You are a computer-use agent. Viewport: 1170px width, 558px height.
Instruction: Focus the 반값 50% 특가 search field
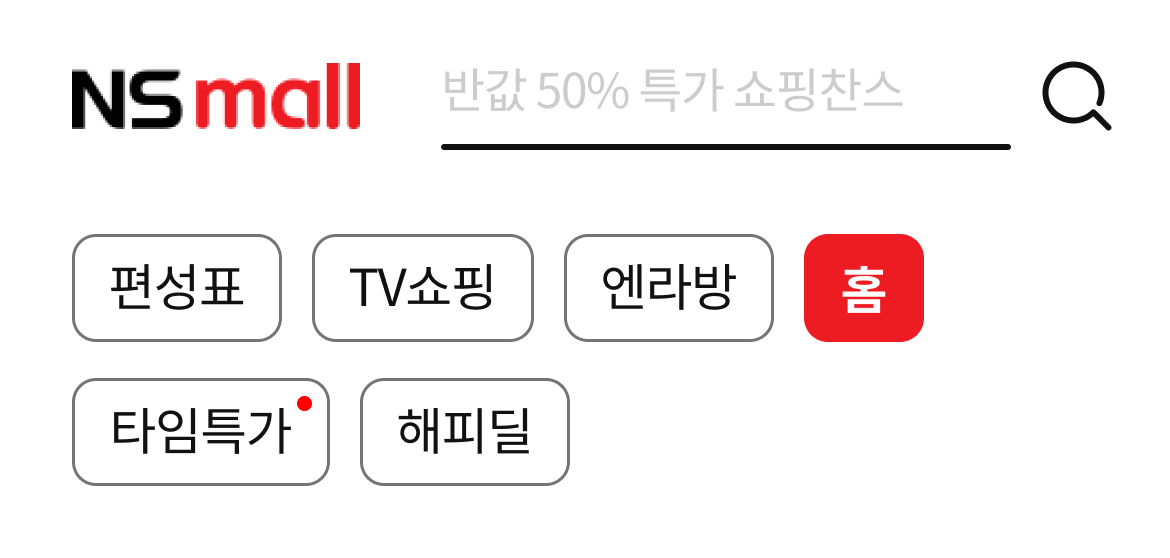click(725, 95)
